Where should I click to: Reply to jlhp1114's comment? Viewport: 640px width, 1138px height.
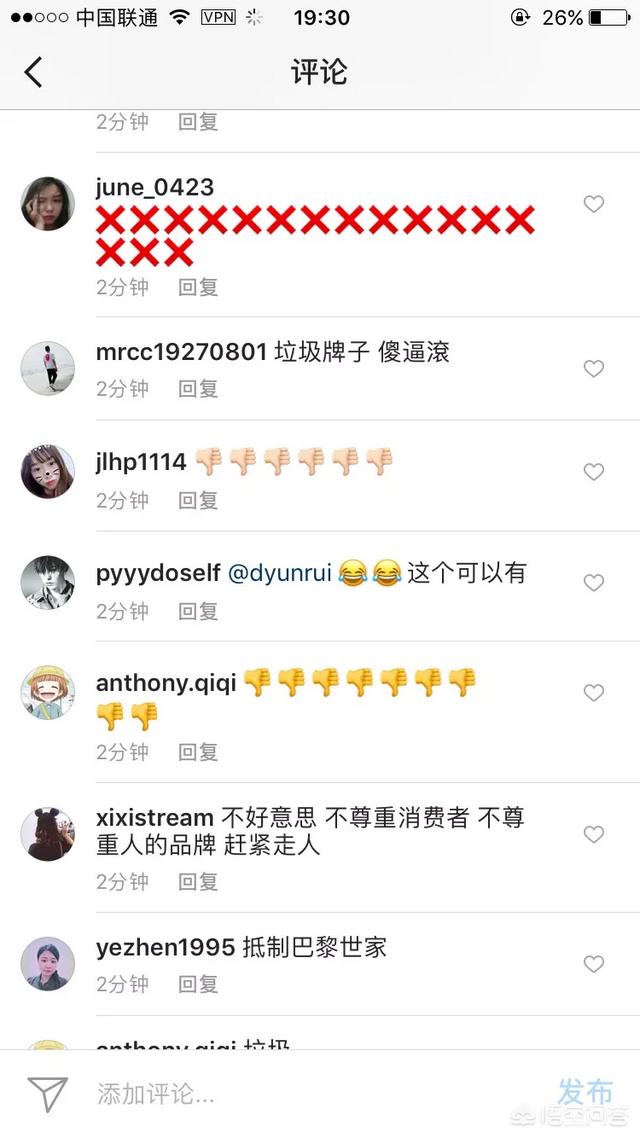point(198,500)
